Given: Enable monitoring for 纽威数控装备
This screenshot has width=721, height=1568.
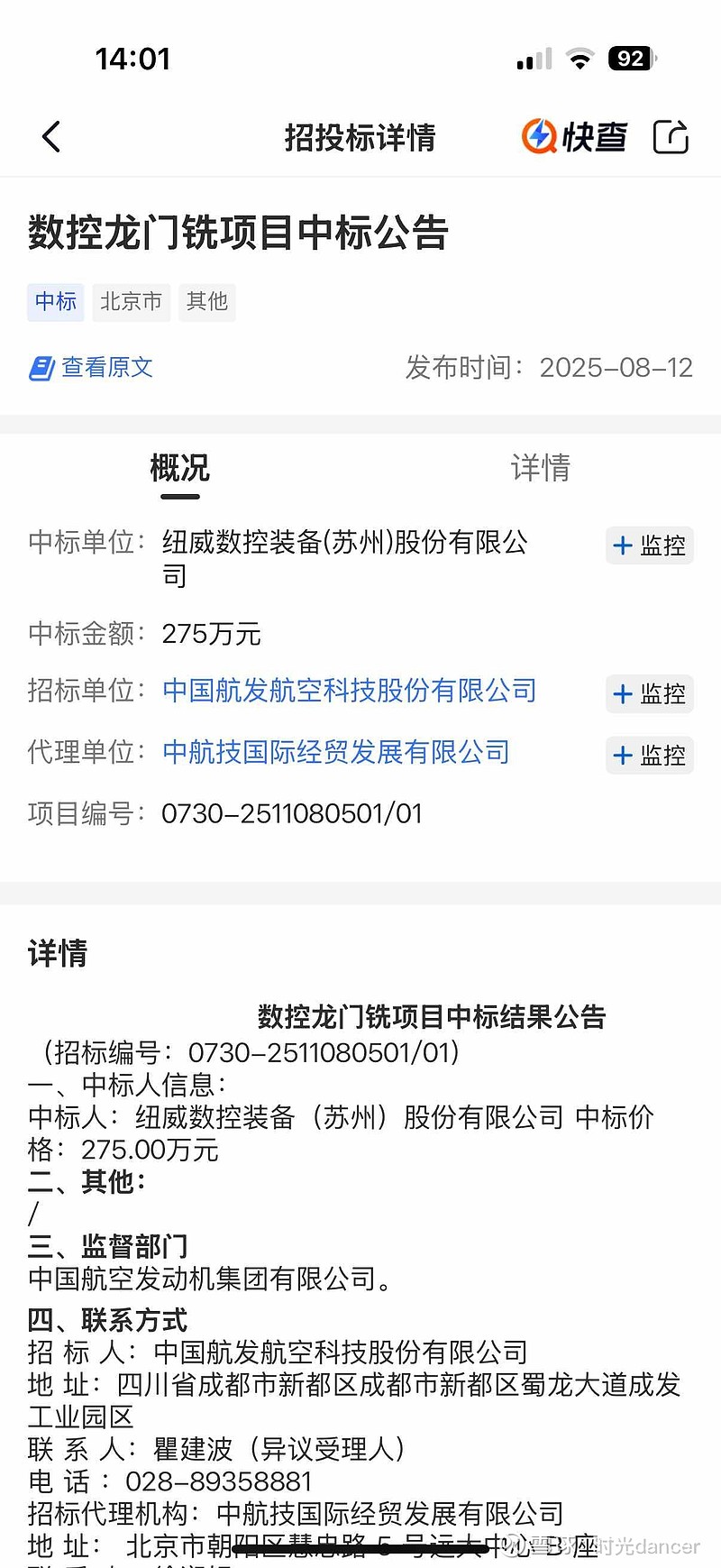Looking at the screenshot, I should pos(649,546).
